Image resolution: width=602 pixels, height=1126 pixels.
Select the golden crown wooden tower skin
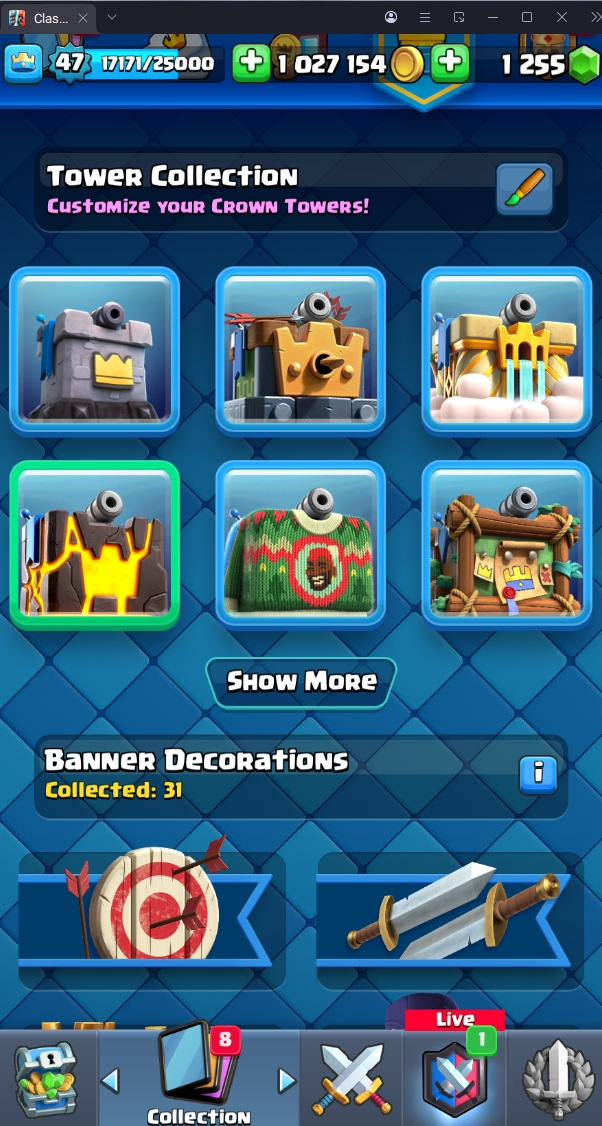click(301, 350)
